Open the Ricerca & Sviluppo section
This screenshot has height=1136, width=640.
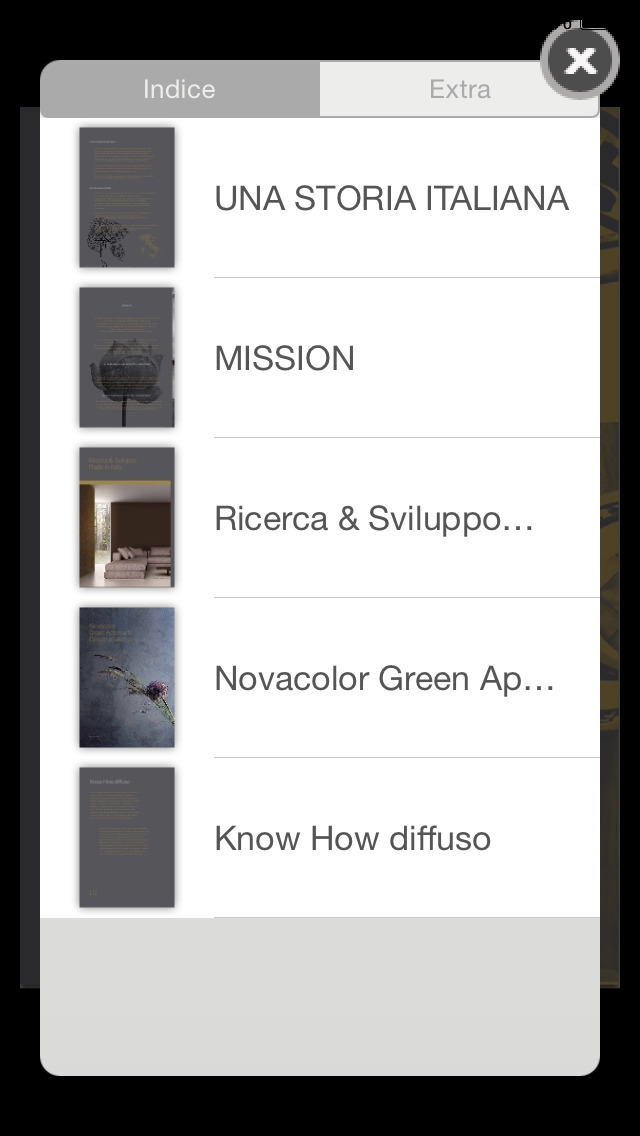coord(320,518)
